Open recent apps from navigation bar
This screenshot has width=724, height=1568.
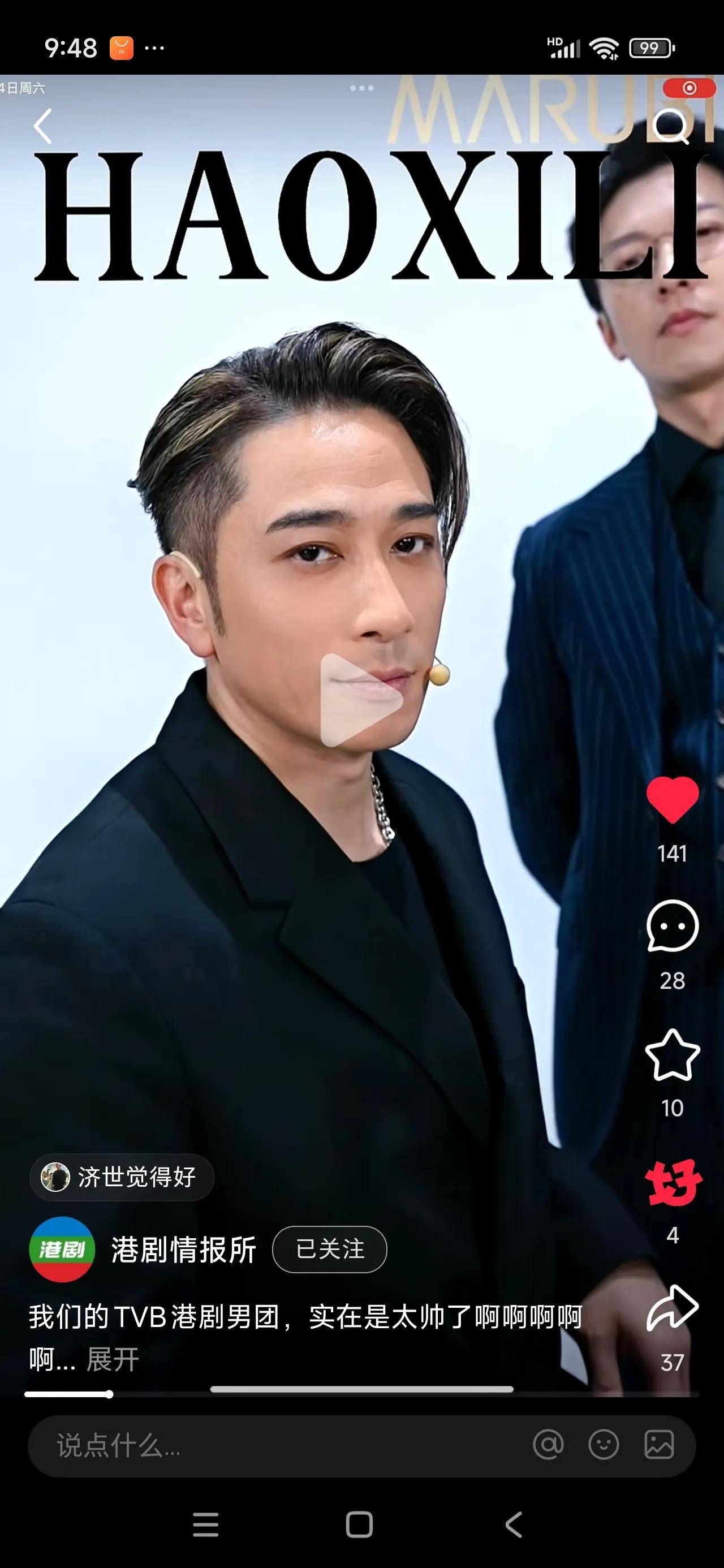pos(205,1525)
